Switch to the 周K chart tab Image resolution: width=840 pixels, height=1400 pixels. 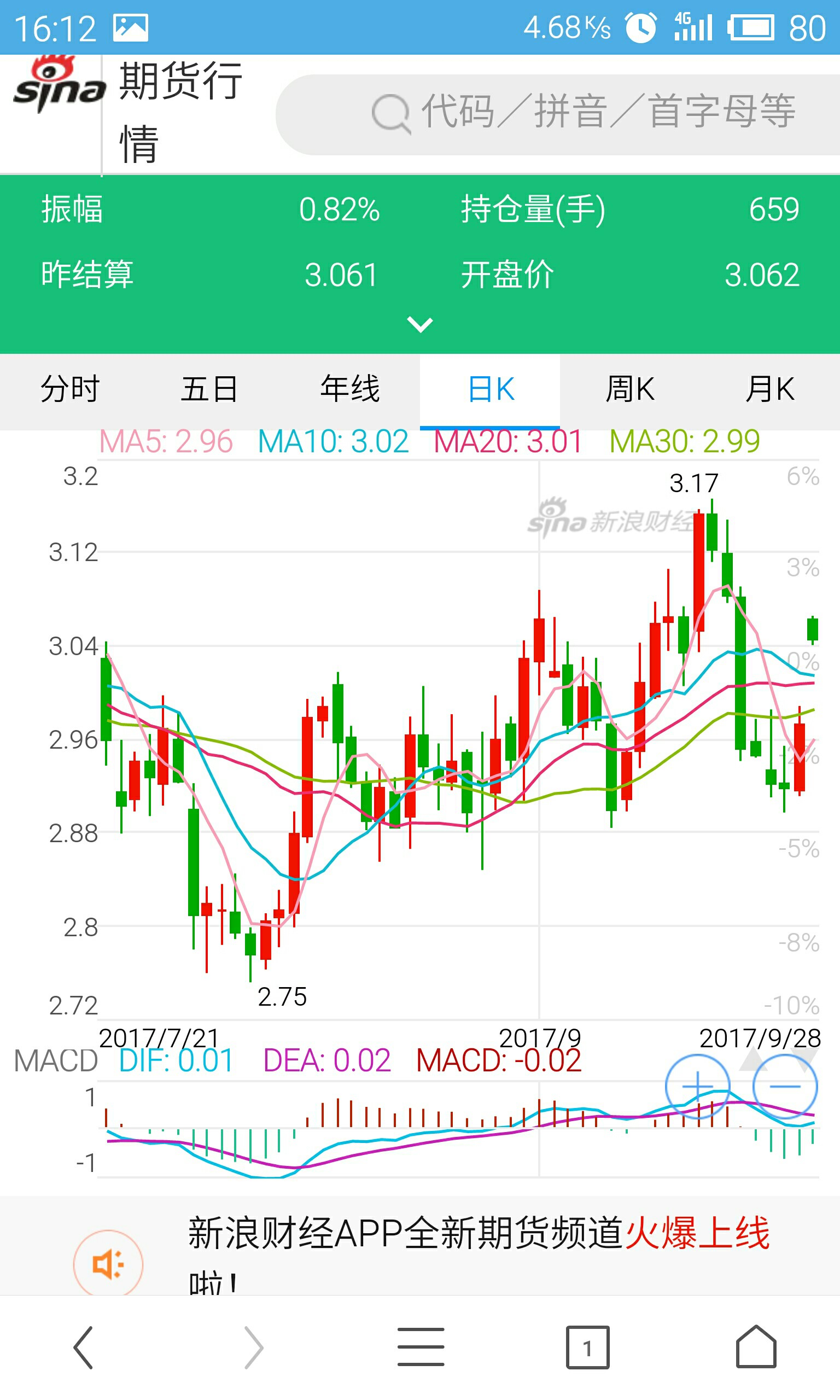629,389
